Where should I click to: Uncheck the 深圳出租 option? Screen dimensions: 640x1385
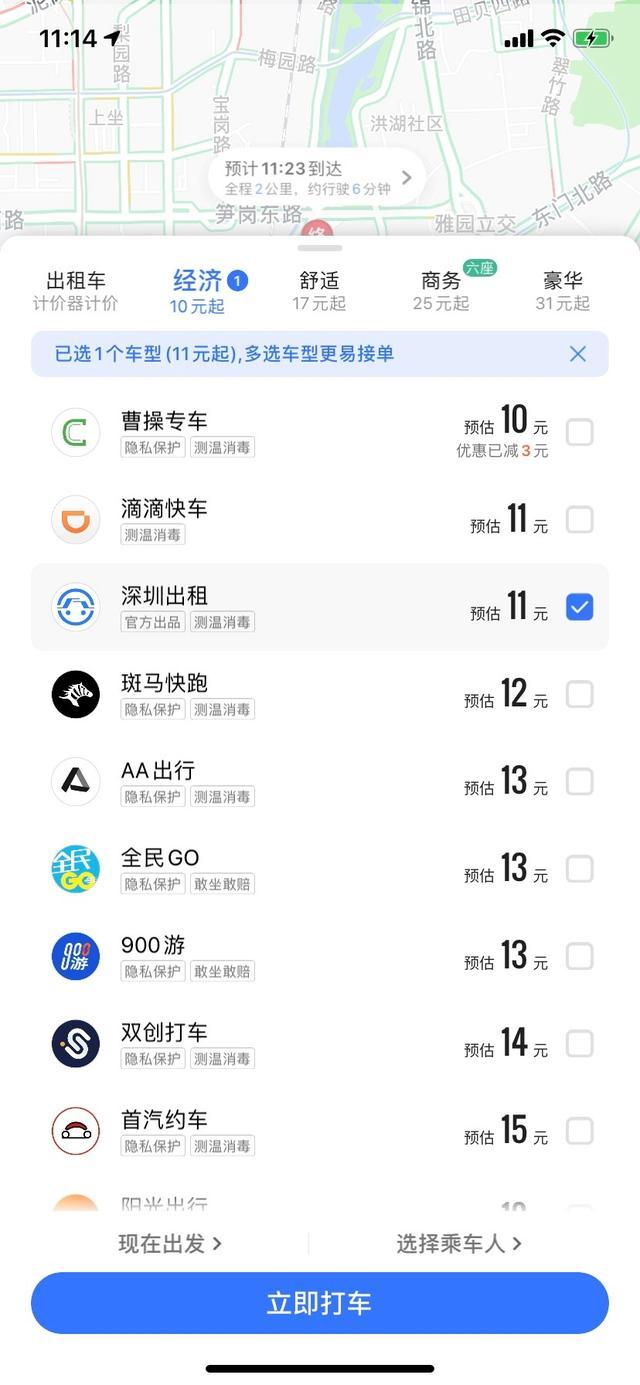click(x=580, y=606)
